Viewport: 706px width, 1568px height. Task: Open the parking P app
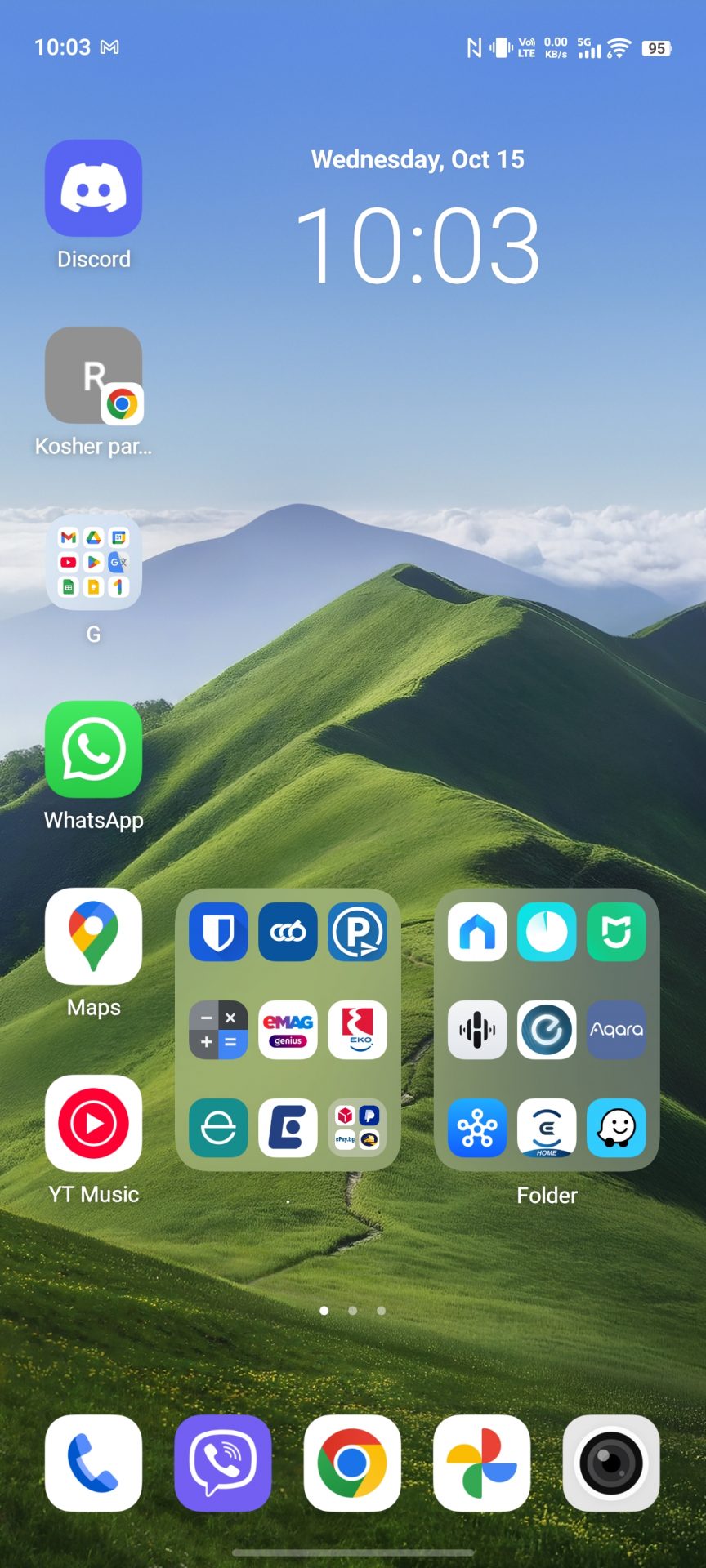357,932
